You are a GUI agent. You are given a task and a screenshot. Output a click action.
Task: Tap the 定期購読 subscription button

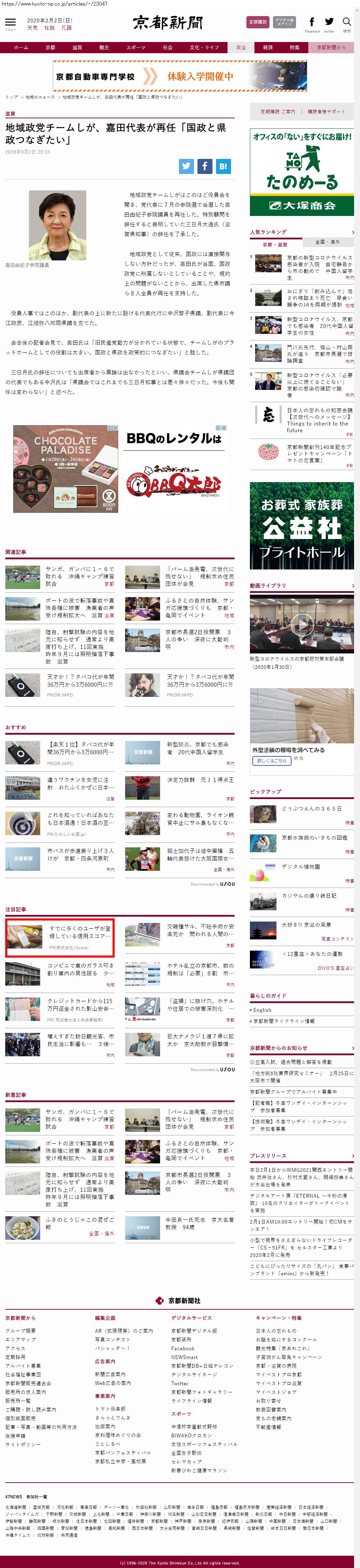257,22
